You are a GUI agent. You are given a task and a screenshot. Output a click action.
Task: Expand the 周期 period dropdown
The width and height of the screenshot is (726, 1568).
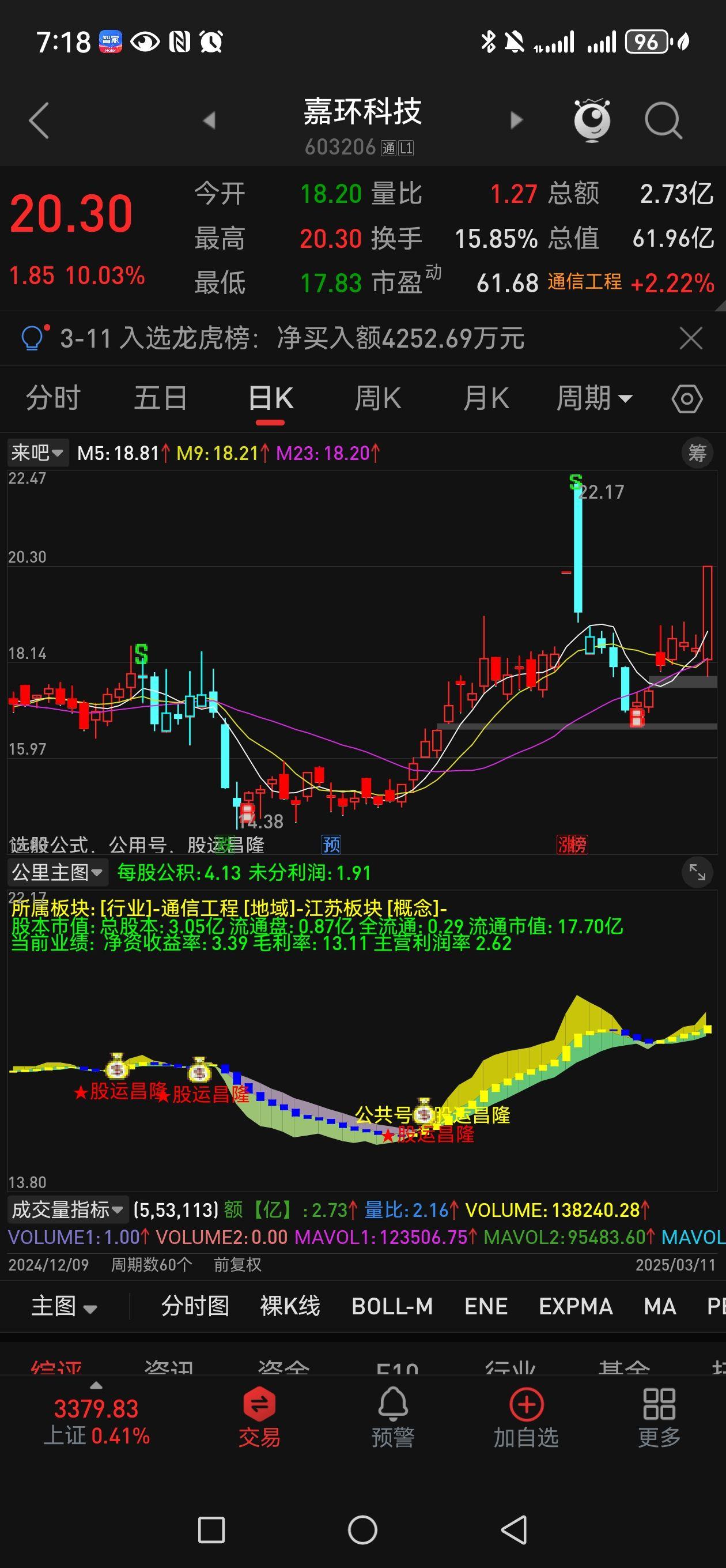pyautogui.click(x=597, y=398)
